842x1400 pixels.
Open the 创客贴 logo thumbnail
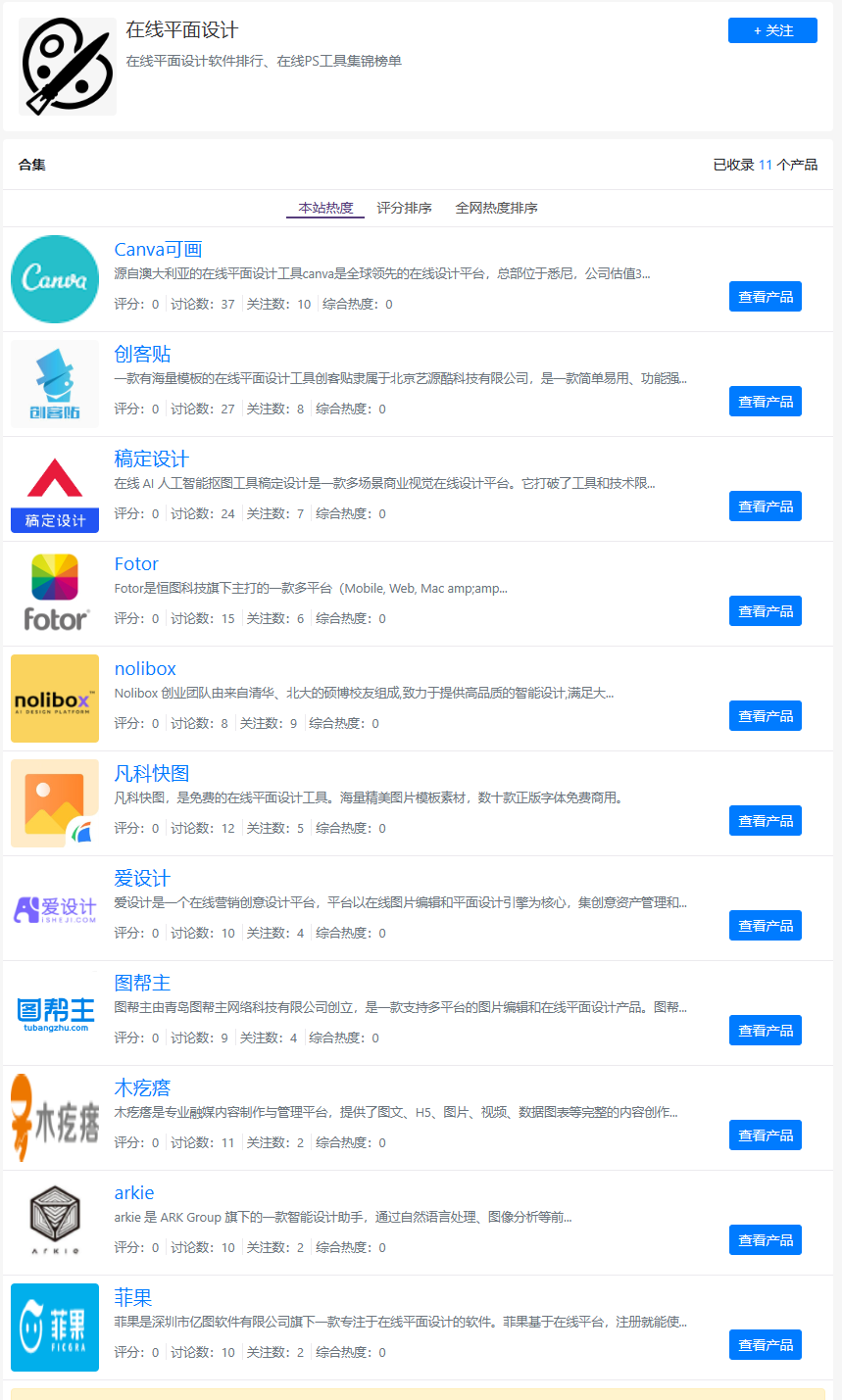(55, 384)
